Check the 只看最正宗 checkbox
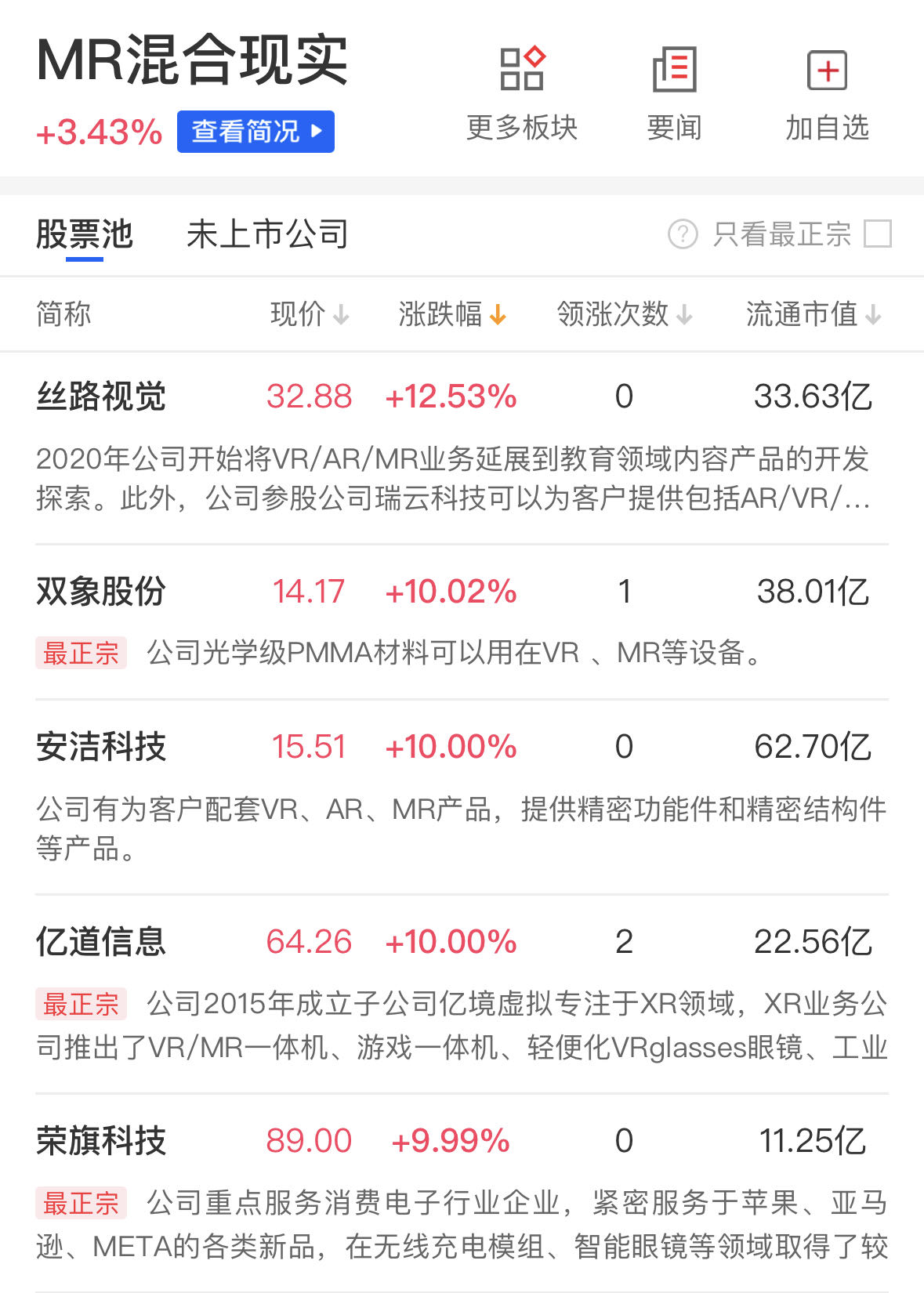Image resolution: width=924 pixels, height=1293 pixels. (x=877, y=234)
